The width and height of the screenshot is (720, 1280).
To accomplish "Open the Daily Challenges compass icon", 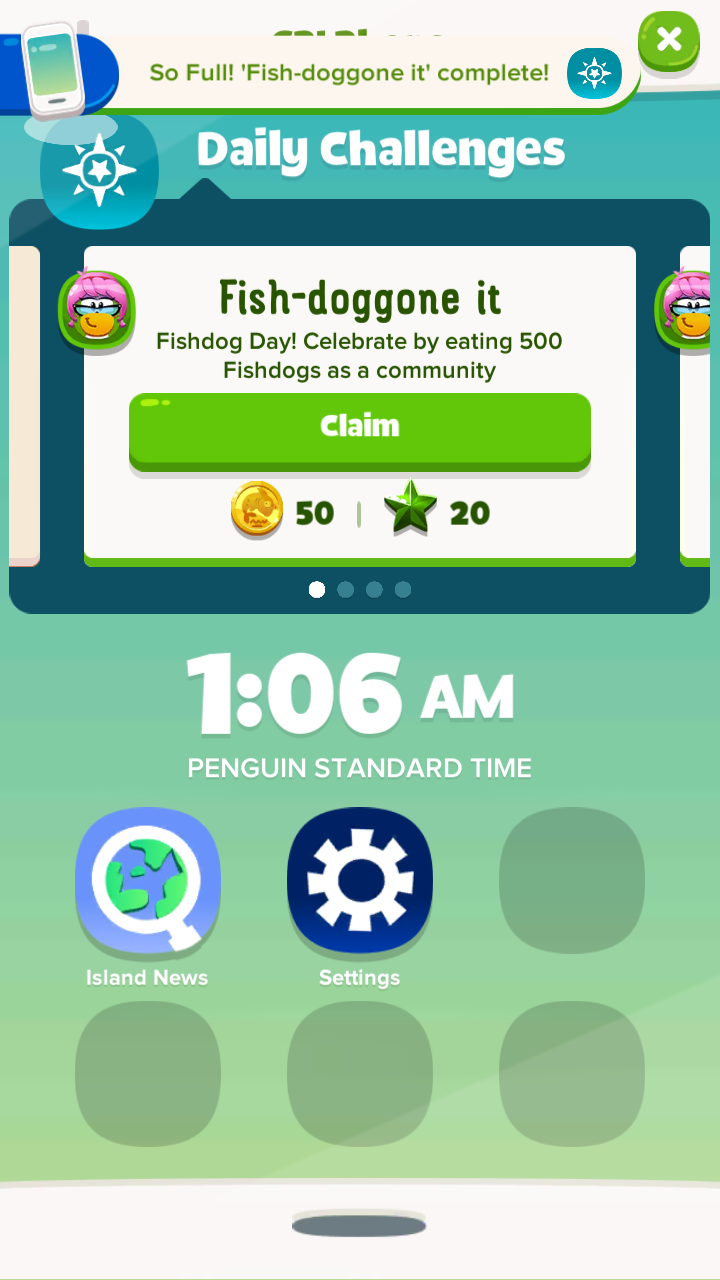I will pos(100,171).
